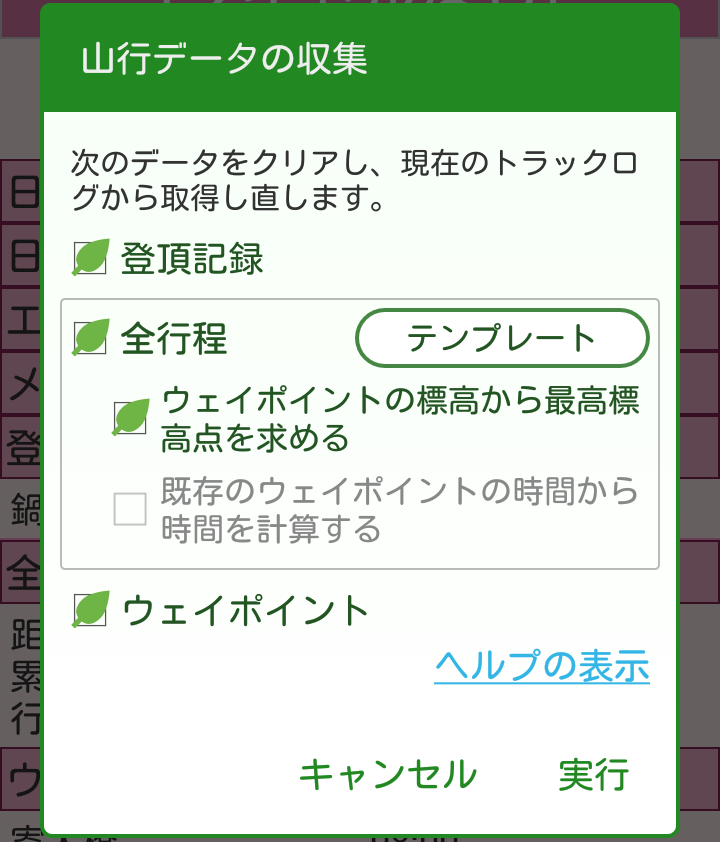Uncheck the 登頂記録 checkbox
The image size is (720, 842).
click(x=90, y=259)
